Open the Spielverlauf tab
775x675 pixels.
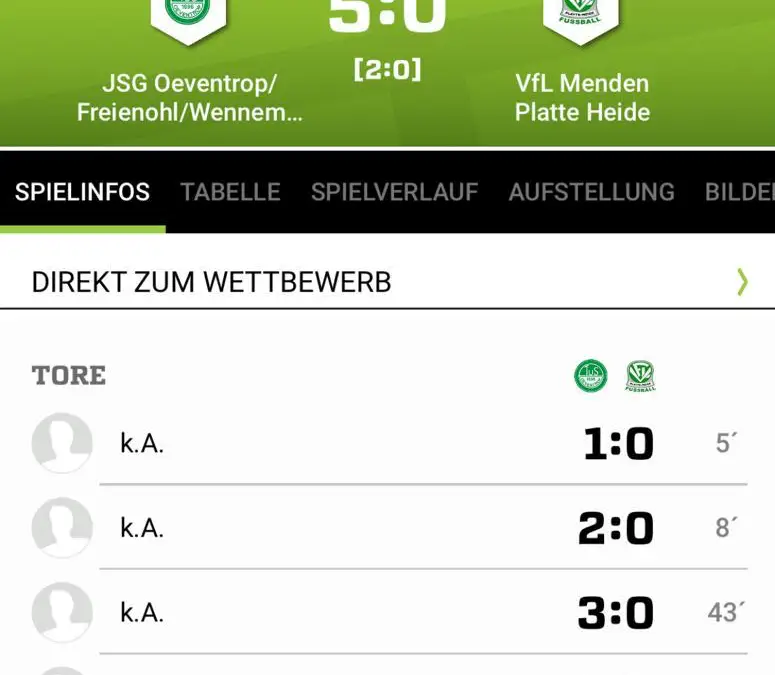point(394,192)
